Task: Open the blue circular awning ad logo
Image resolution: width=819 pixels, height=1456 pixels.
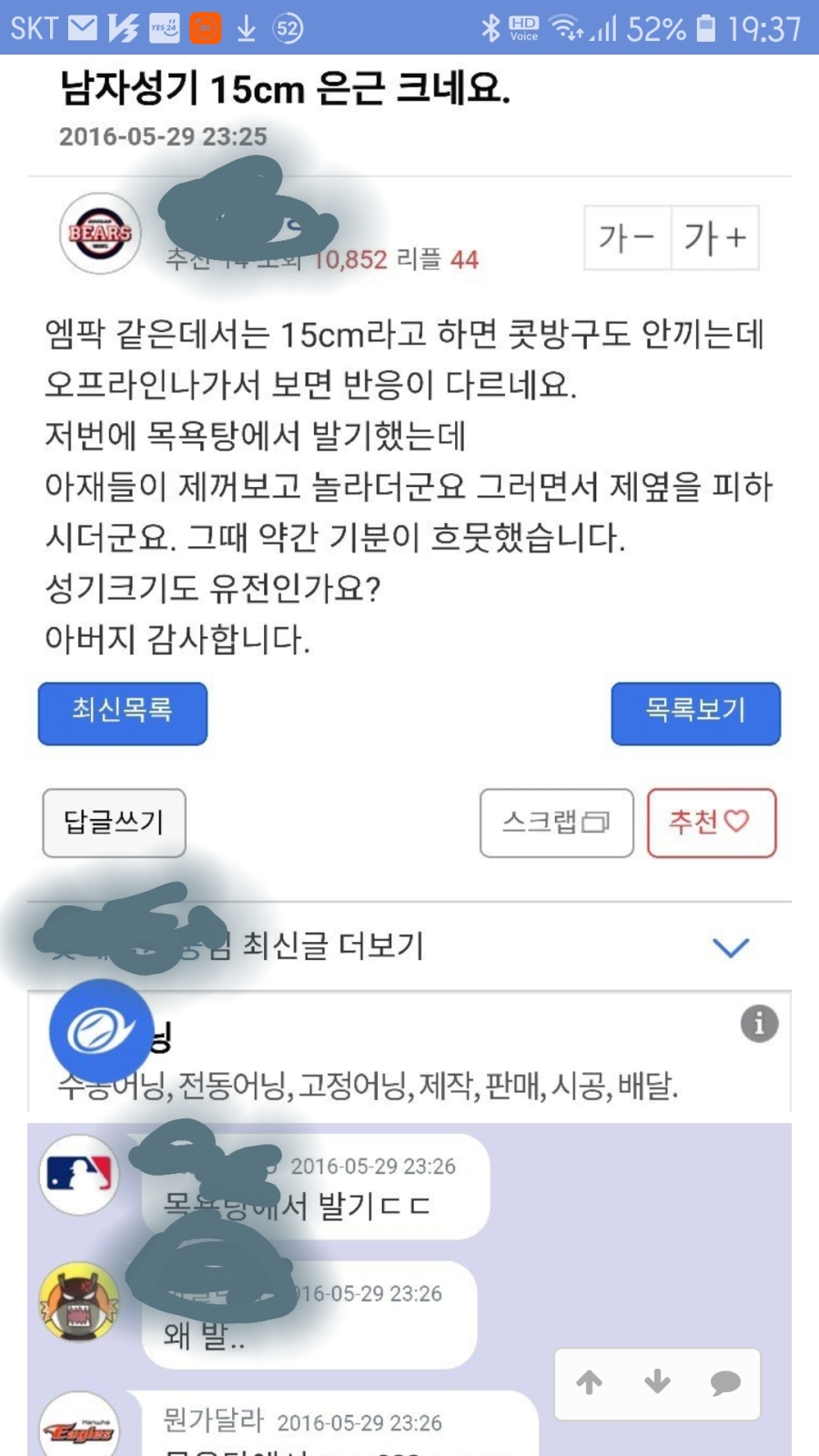Action: tap(100, 1029)
